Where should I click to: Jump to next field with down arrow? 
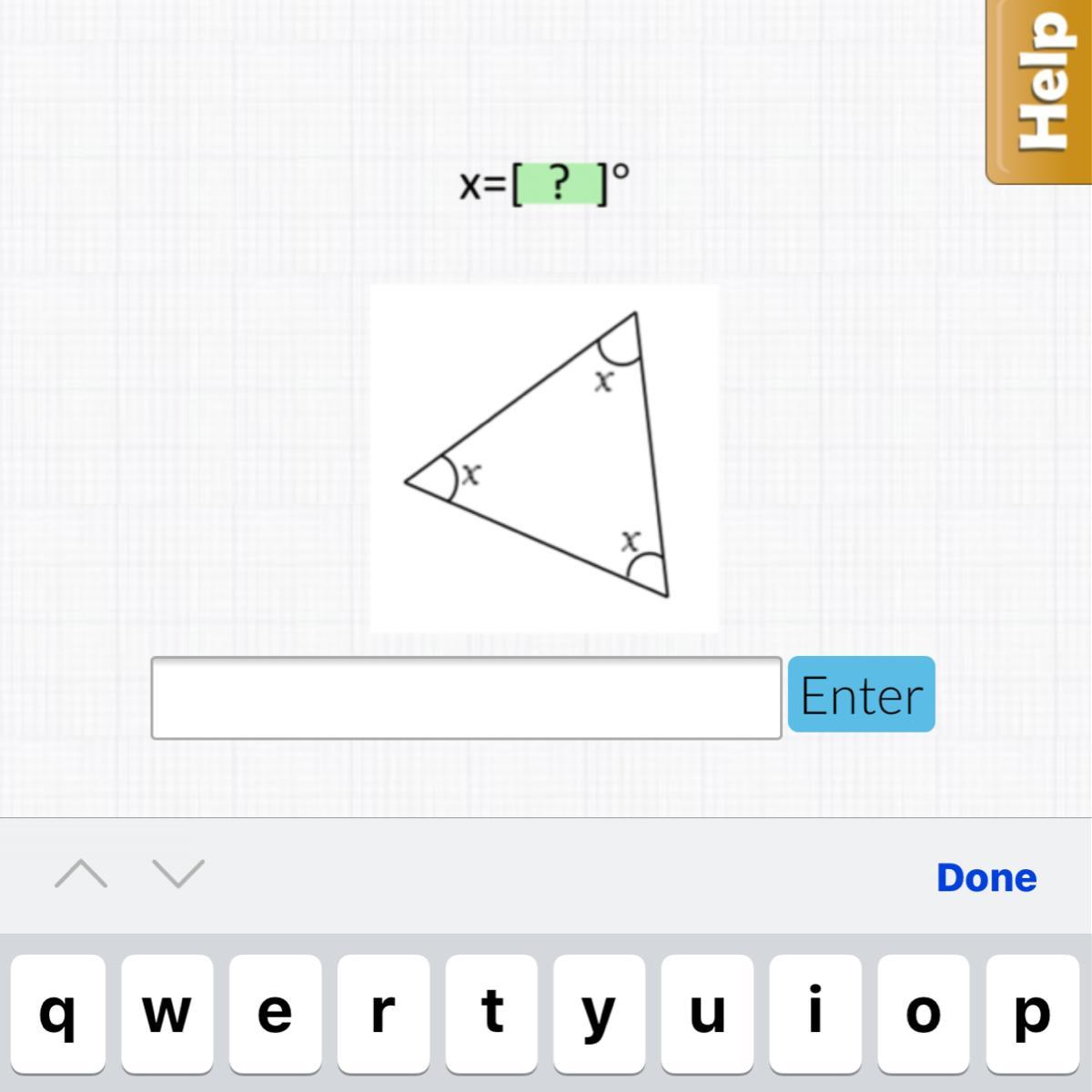[178, 874]
